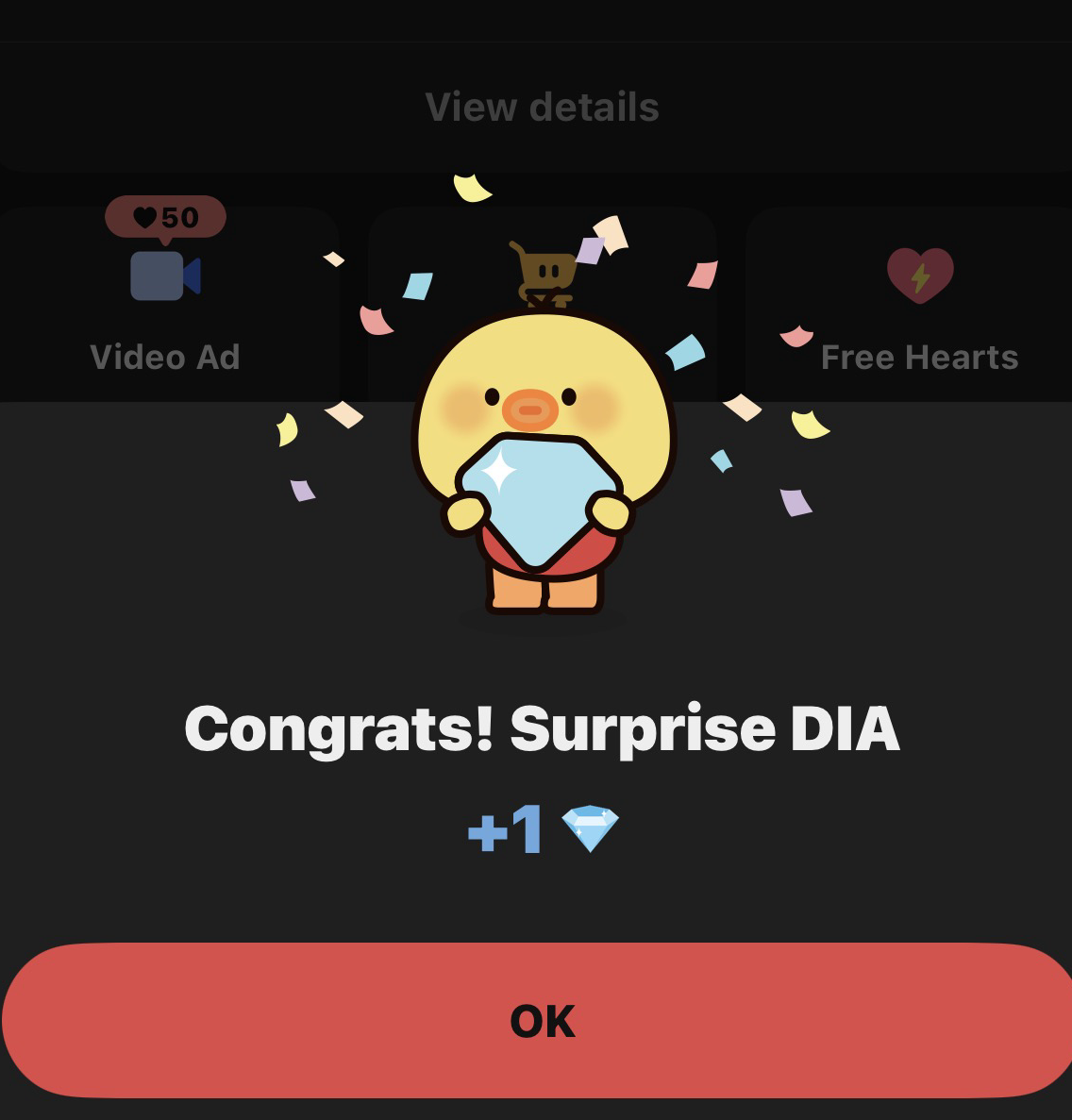Confirm the Surprise DIA reward with OK
The width and height of the screenshot is (1072, 1120).
542,1020
